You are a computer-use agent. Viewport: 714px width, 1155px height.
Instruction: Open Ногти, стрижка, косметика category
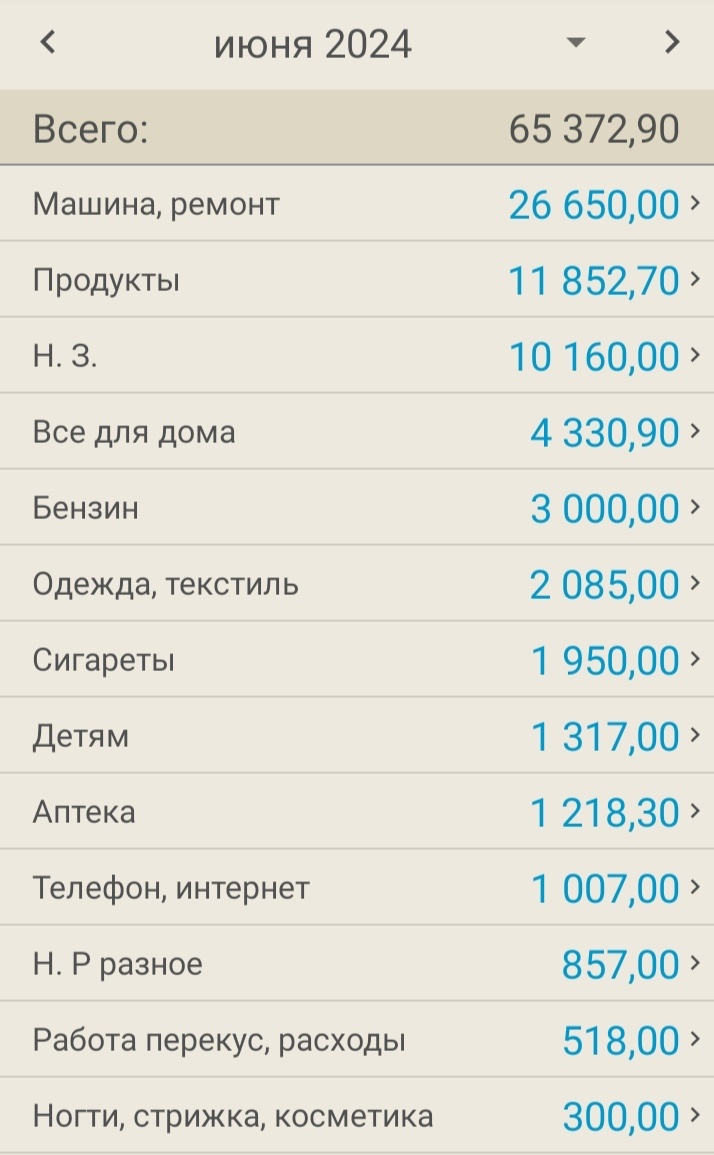357,1114
